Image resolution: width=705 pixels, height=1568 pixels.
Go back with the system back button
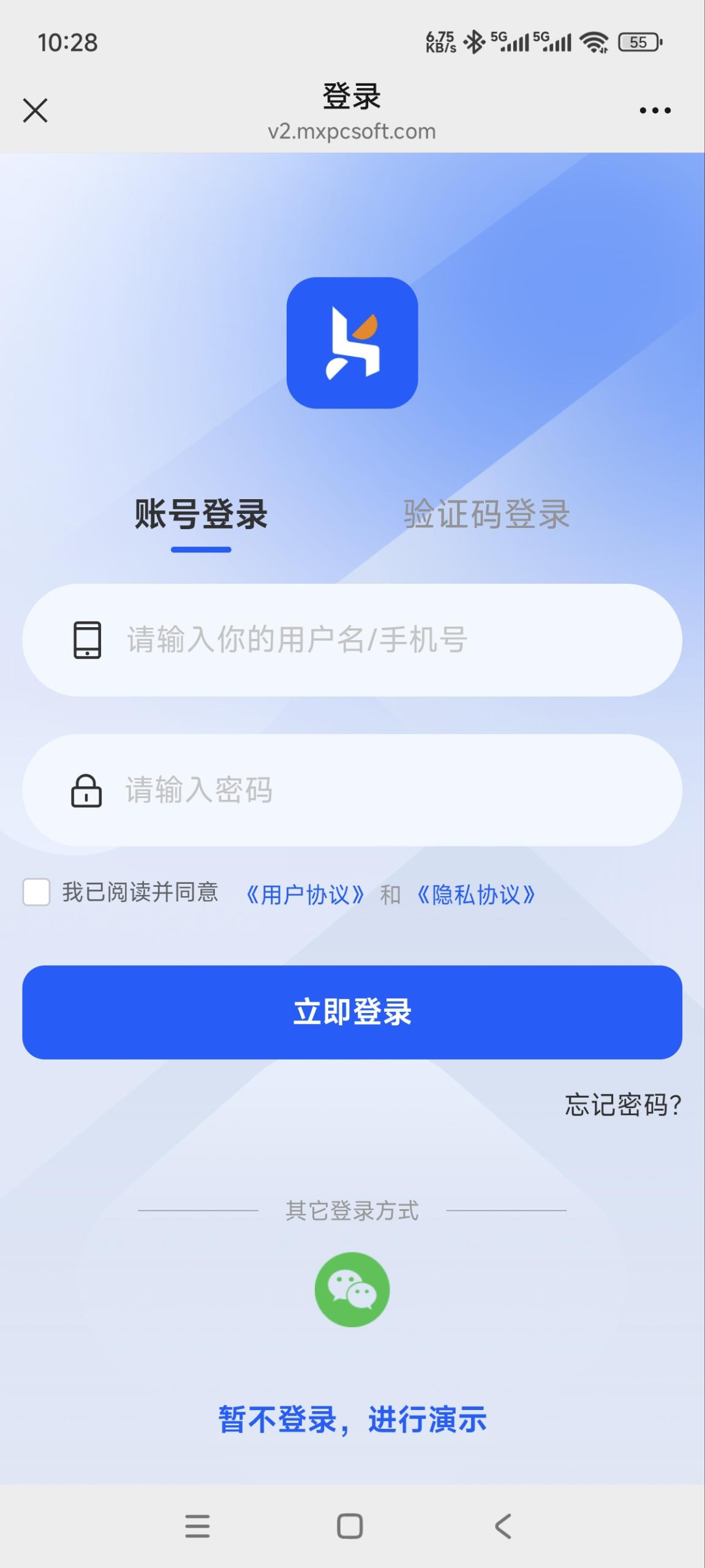pos(503,1526)
